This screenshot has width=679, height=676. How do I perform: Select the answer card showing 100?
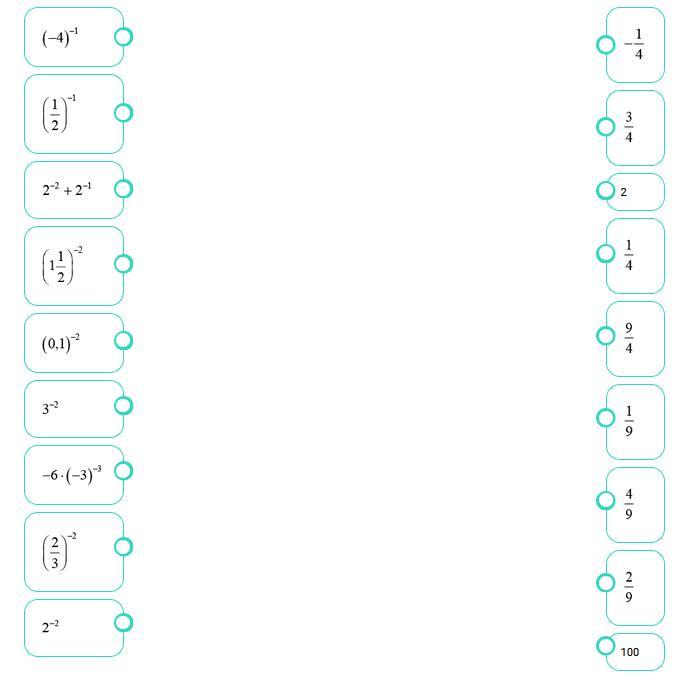click(636, 652)
